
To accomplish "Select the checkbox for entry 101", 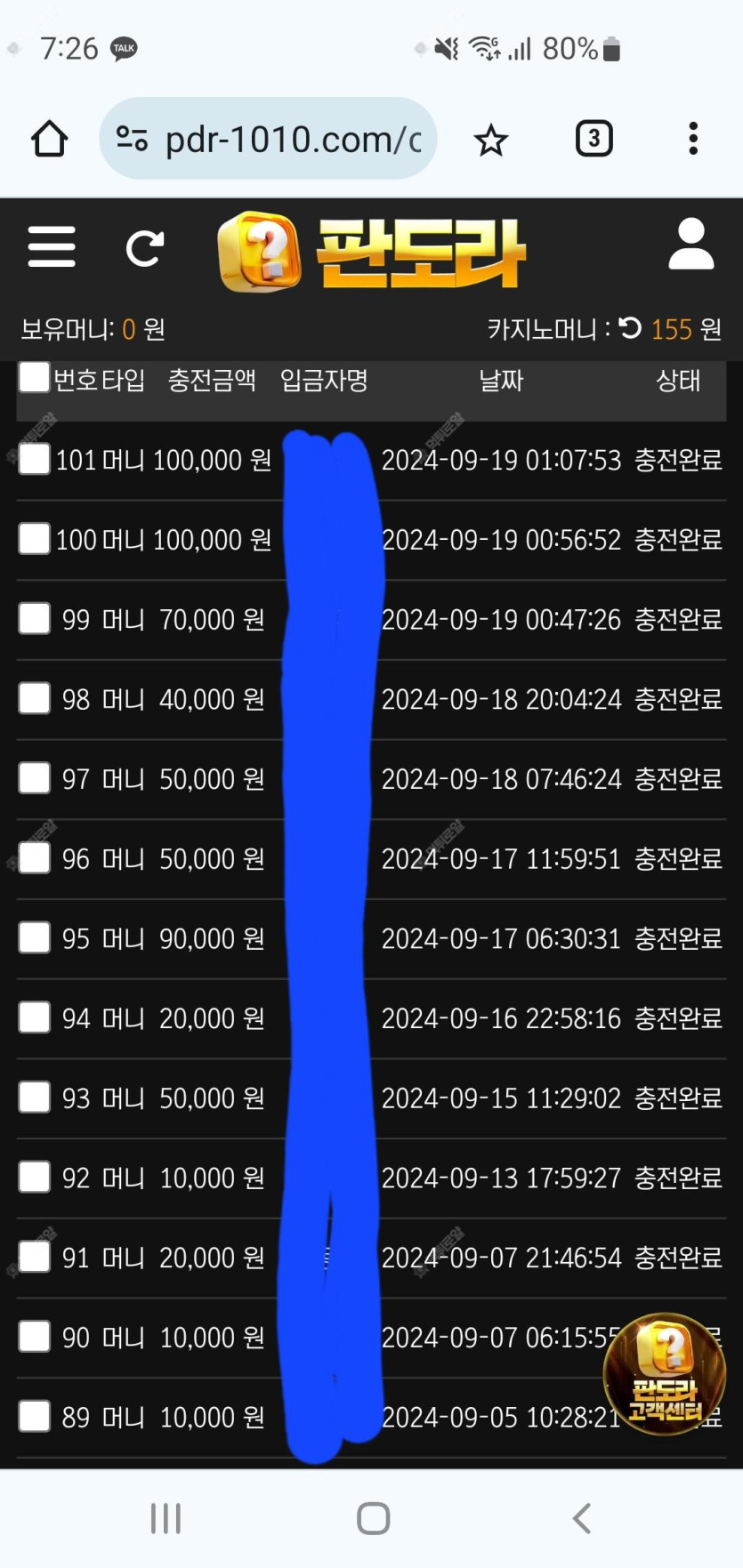I will pyautogui.click(x=35, y=460).
